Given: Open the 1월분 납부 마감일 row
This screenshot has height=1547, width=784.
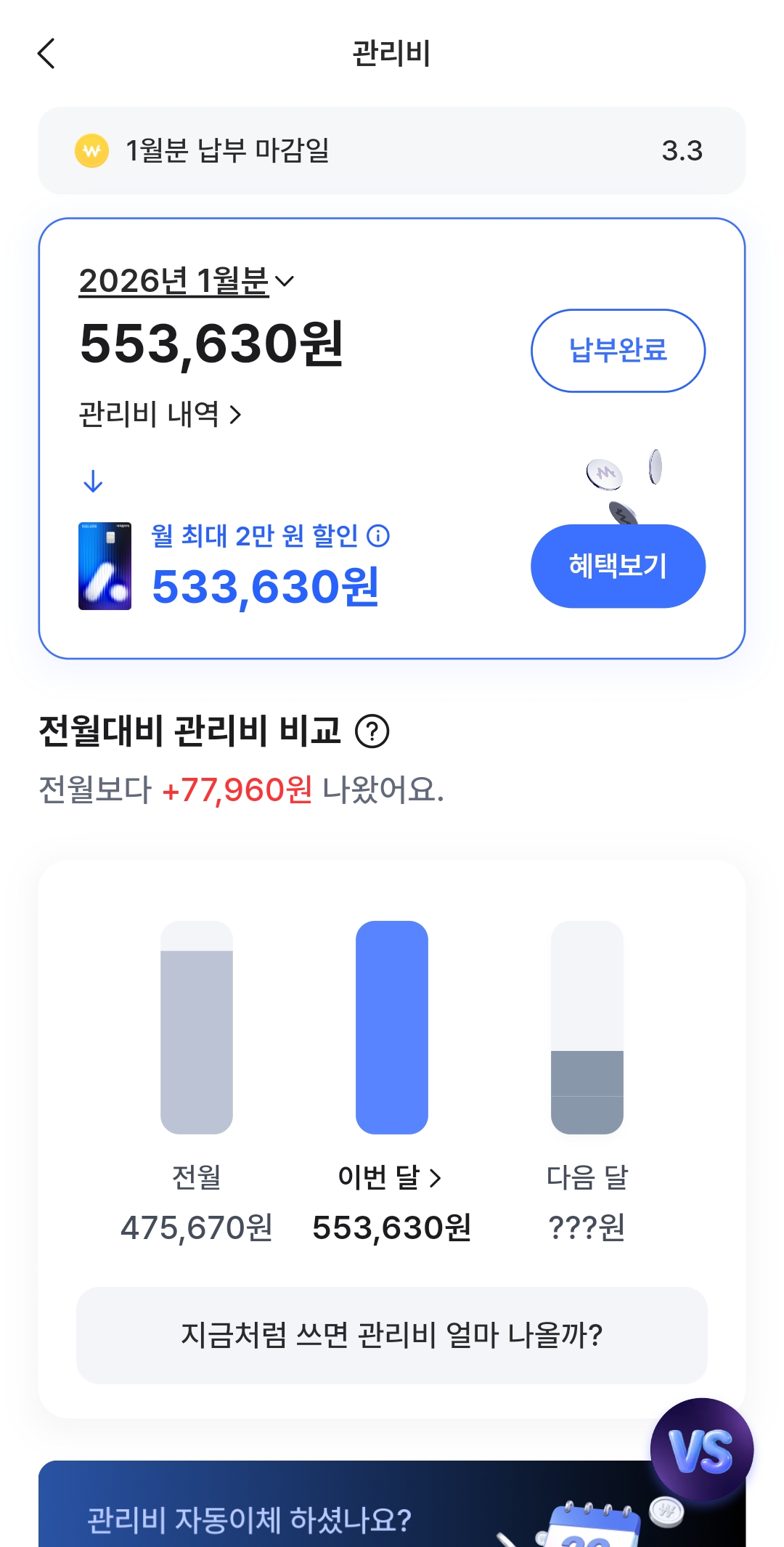Looking at the screenshot, I should pos(392,151).
